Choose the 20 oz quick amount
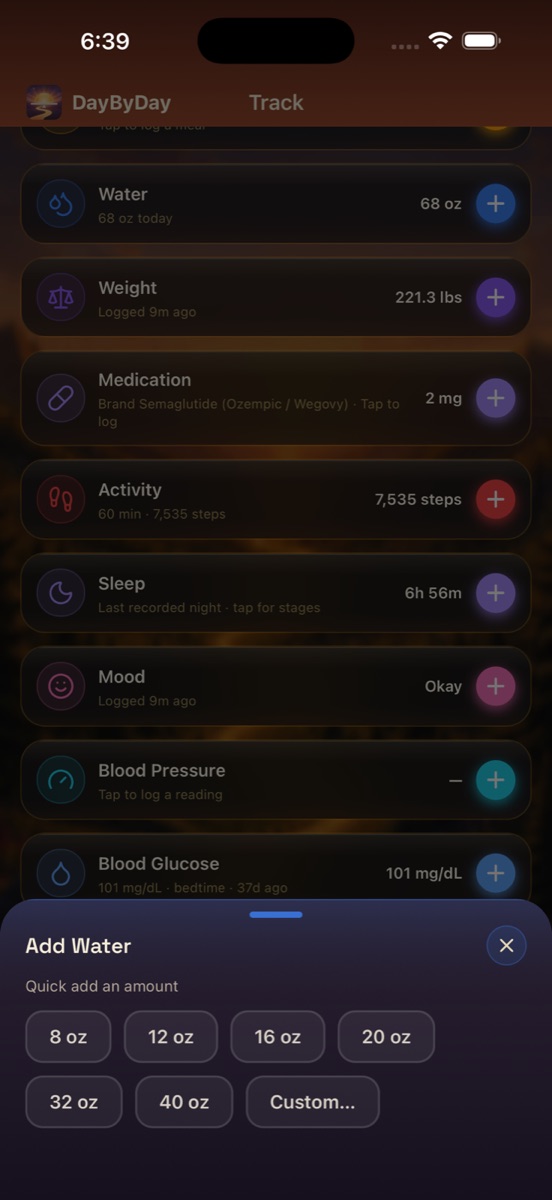This screenshot has height=1200, width=552. [x=387, y=1037]
